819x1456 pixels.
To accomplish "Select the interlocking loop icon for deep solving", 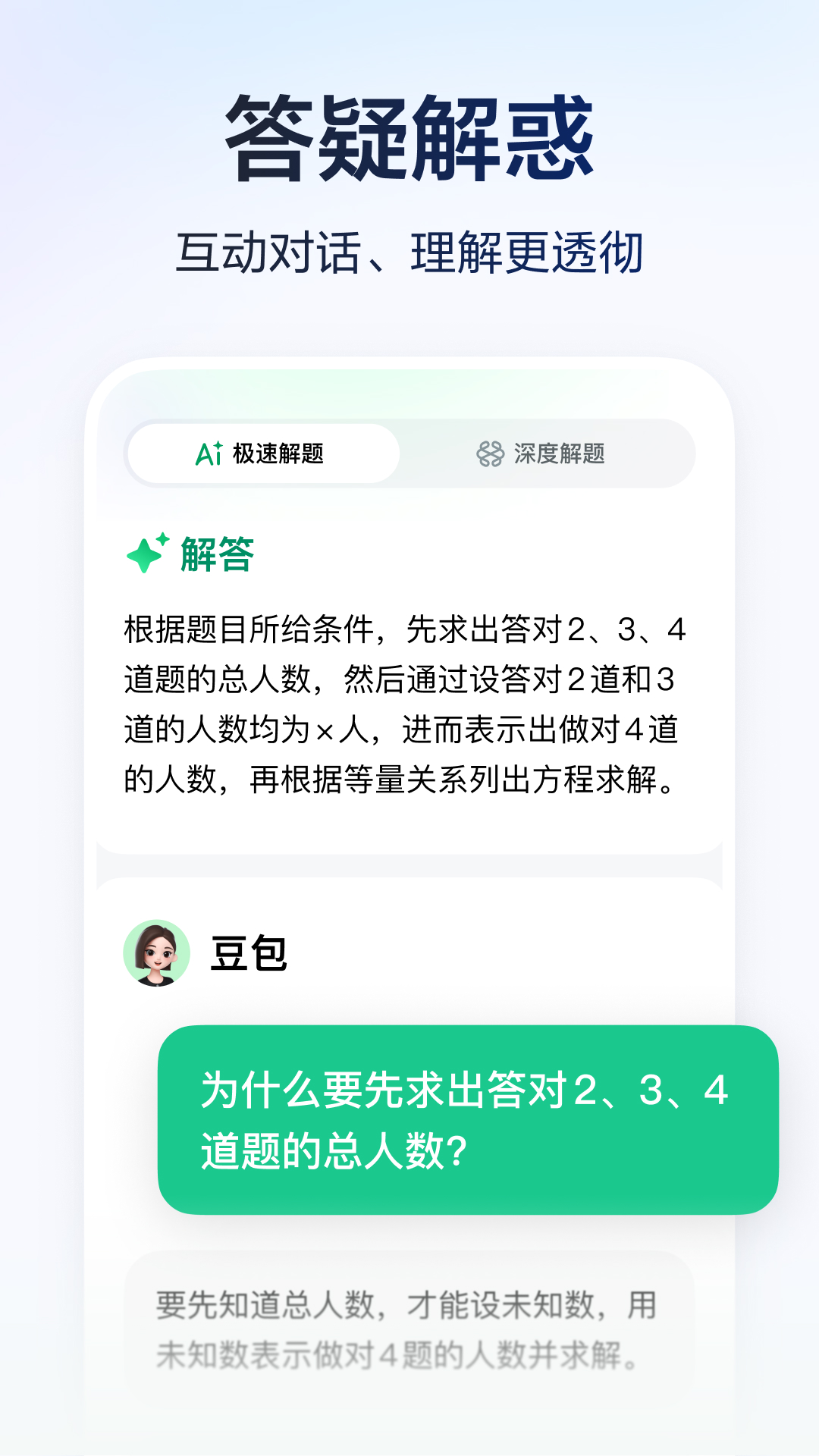I will pos(491,454).
